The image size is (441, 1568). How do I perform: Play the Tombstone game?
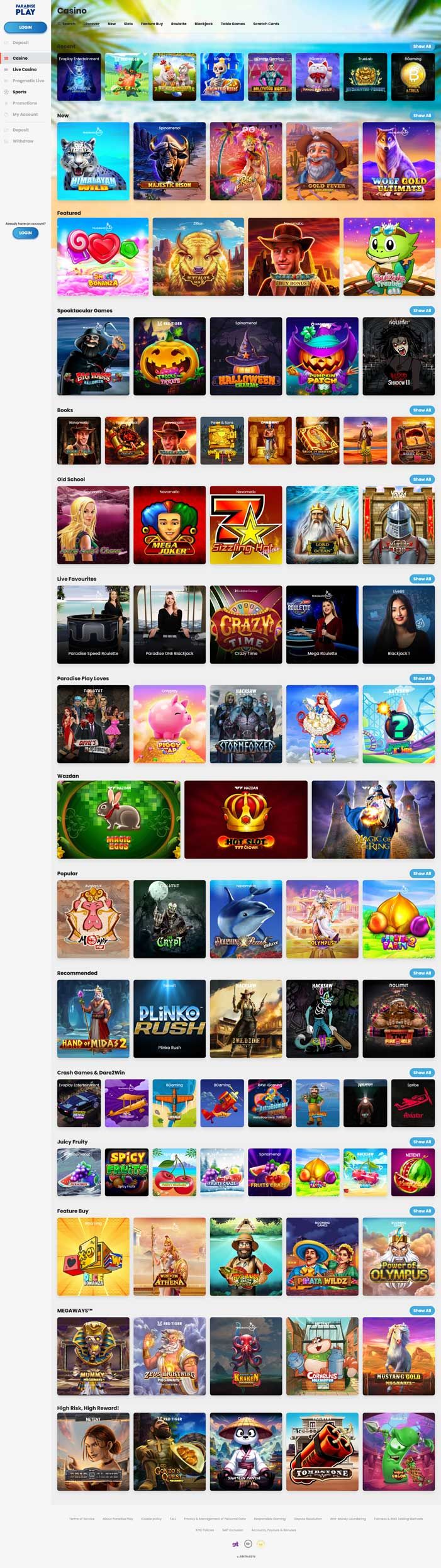point(322,1451)
